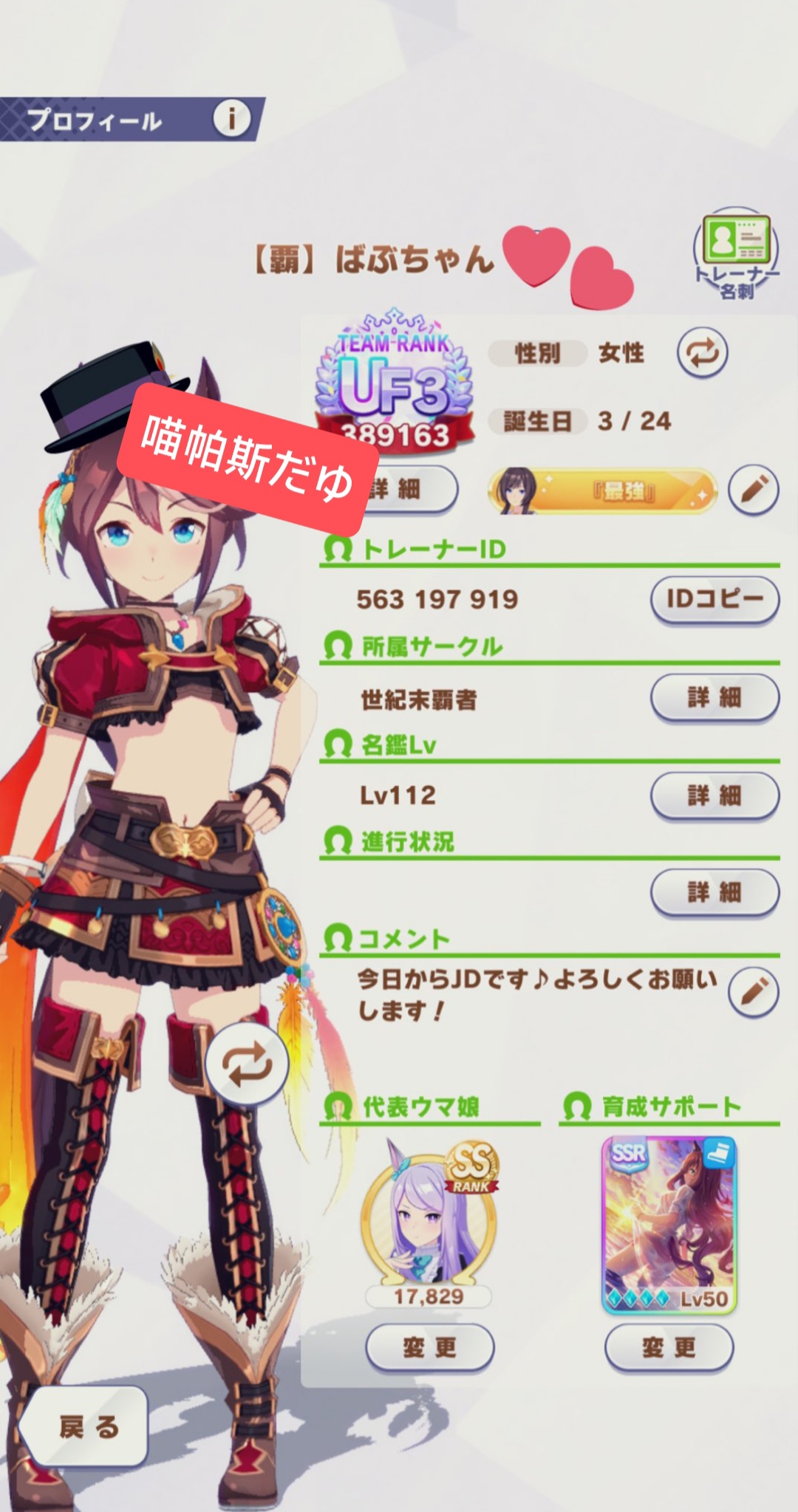Change the training support card
This screenshot has height=1512, width=798.
(669, 1348)
